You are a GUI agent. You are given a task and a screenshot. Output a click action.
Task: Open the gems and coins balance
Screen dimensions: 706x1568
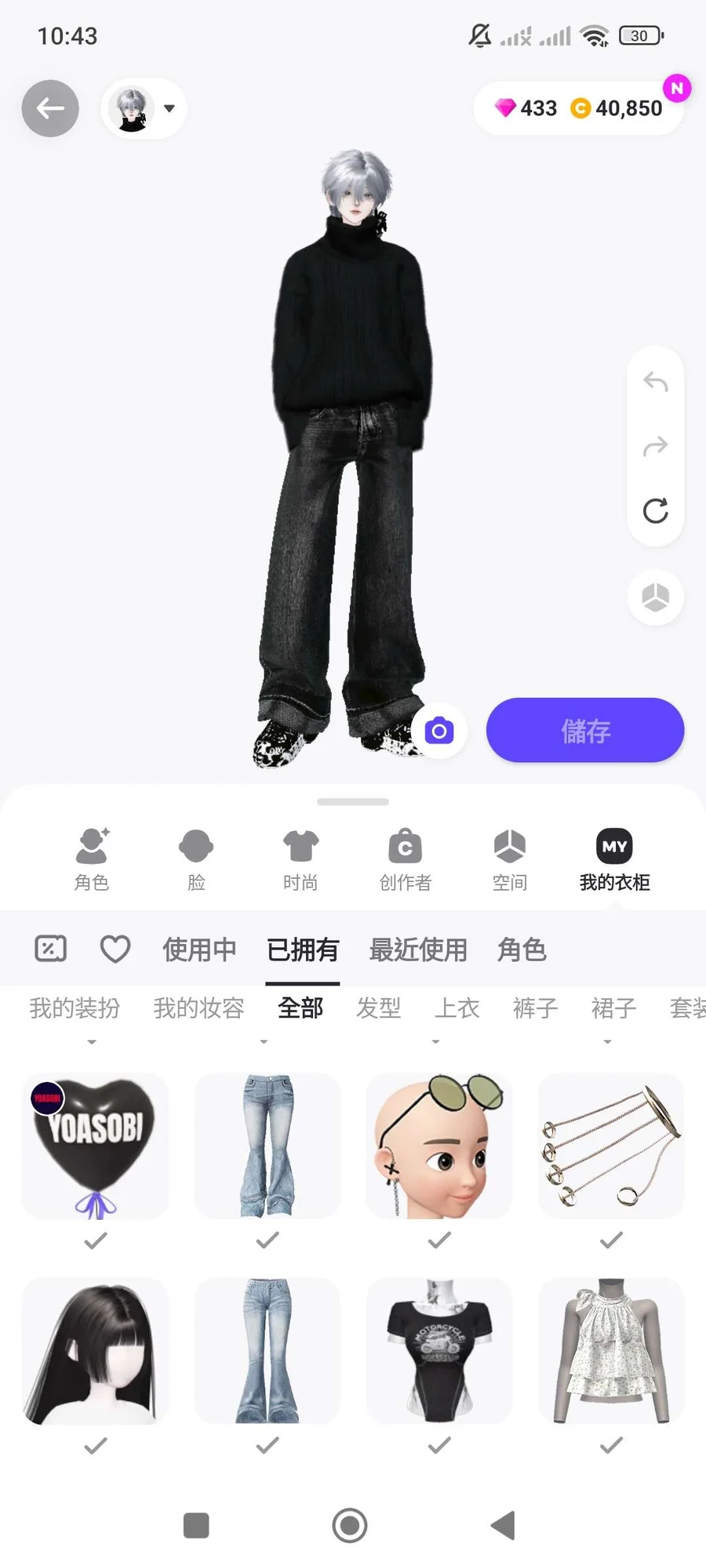579,108
